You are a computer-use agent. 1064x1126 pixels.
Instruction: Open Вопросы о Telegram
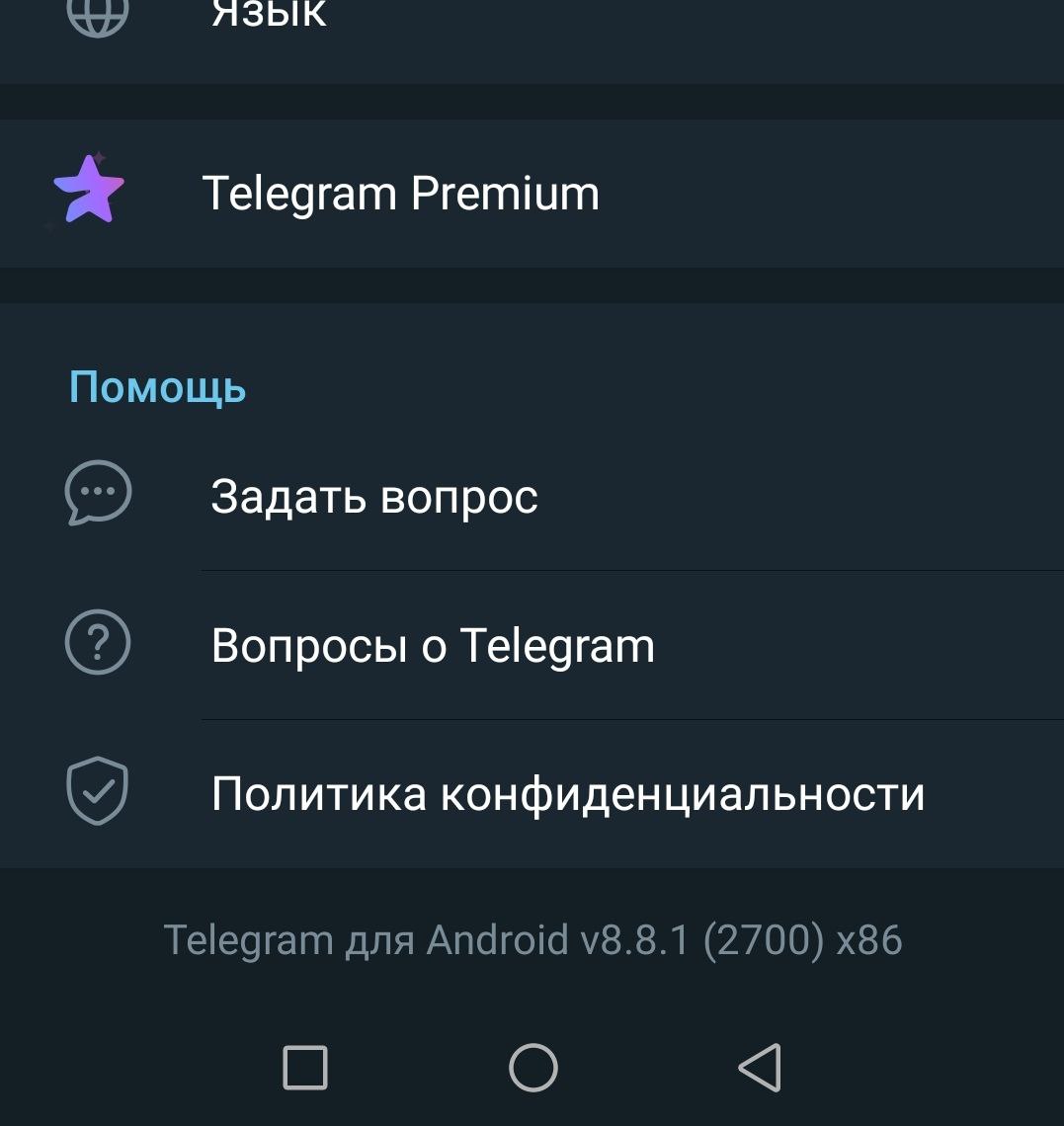tap(433, 646)
